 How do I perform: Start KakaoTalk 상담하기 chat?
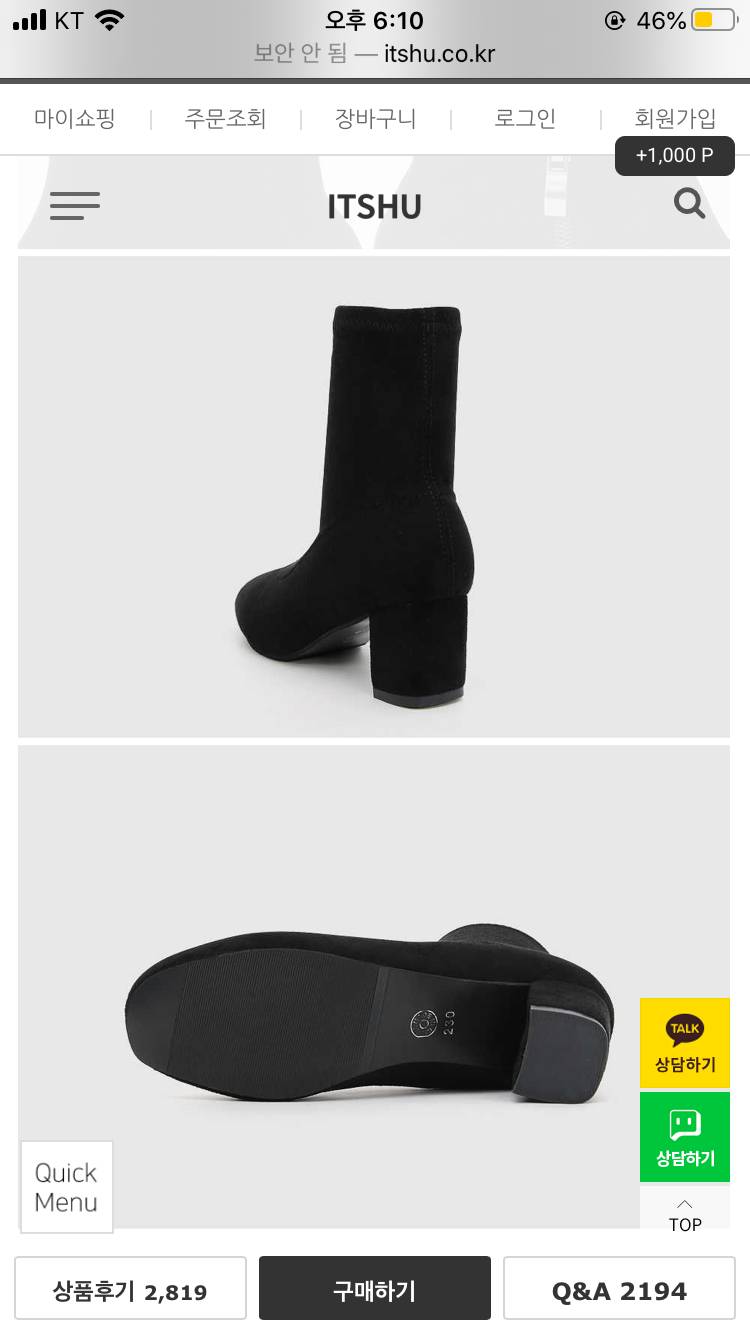[685, 1043]
